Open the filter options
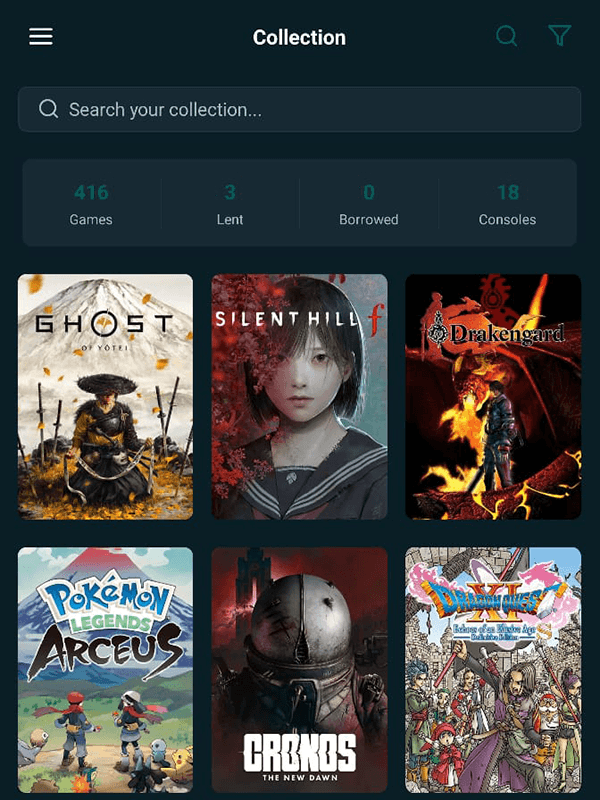Viewport: 600px width, 800px height. (x=560, y=37)
